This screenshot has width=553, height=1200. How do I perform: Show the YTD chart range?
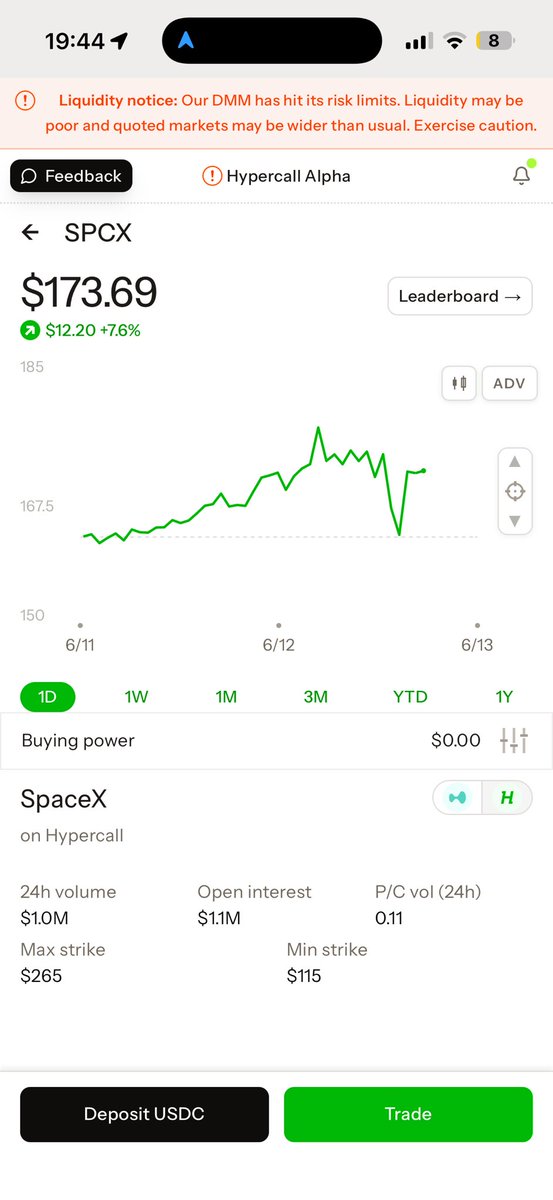click(410, 697)
